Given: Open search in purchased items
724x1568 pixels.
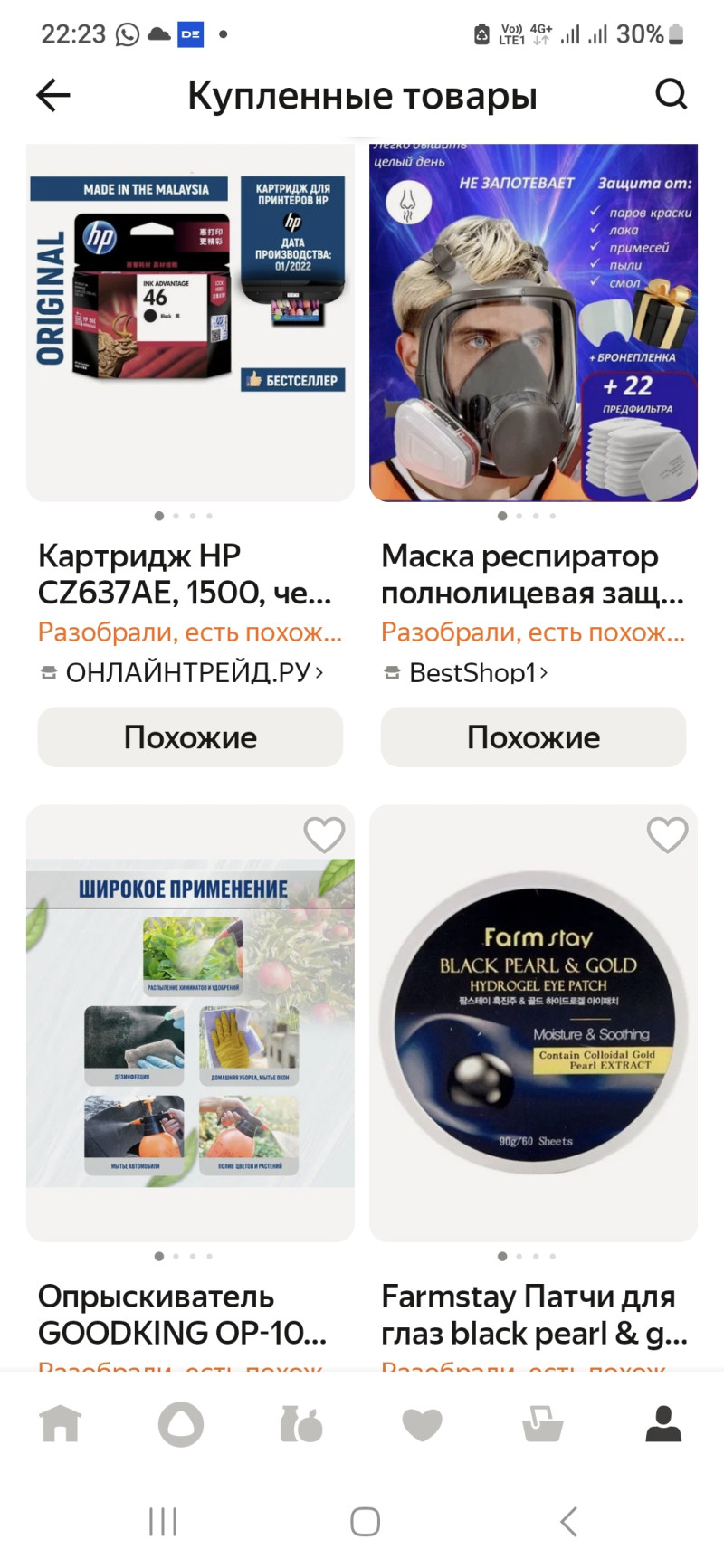Looking at the screenshot, I should click(x=671, y=94).
